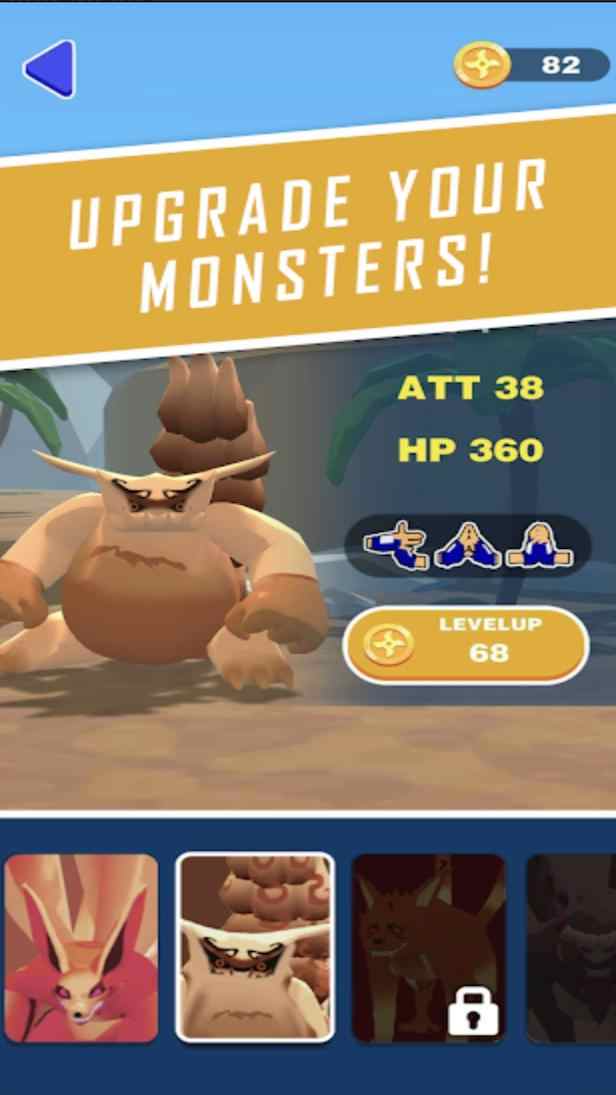This screenshot has width=616, height=1095.
Task: Go back with the blue arrow
Action: (50, 68)
